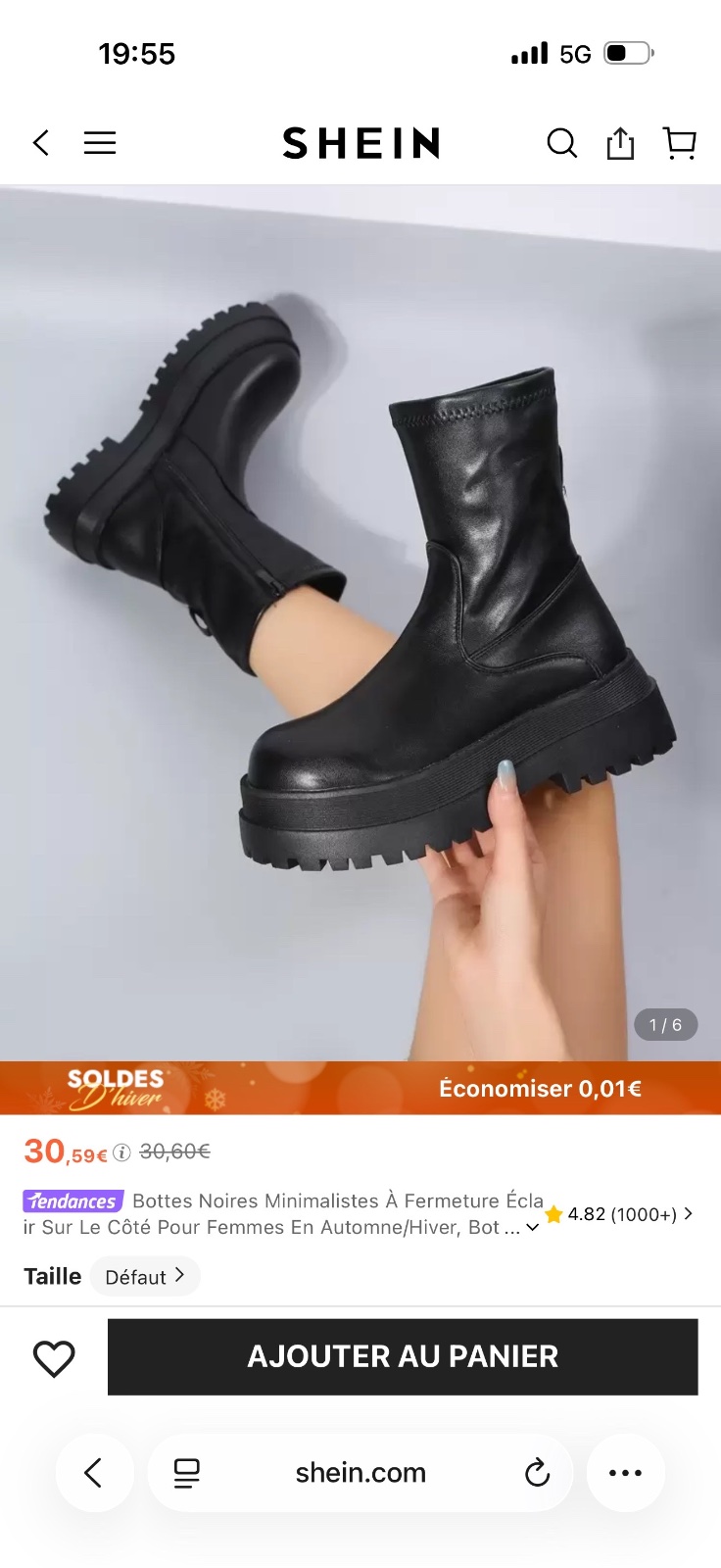Share this boot product
721x1568 pixels.
[x=620, y=143]
